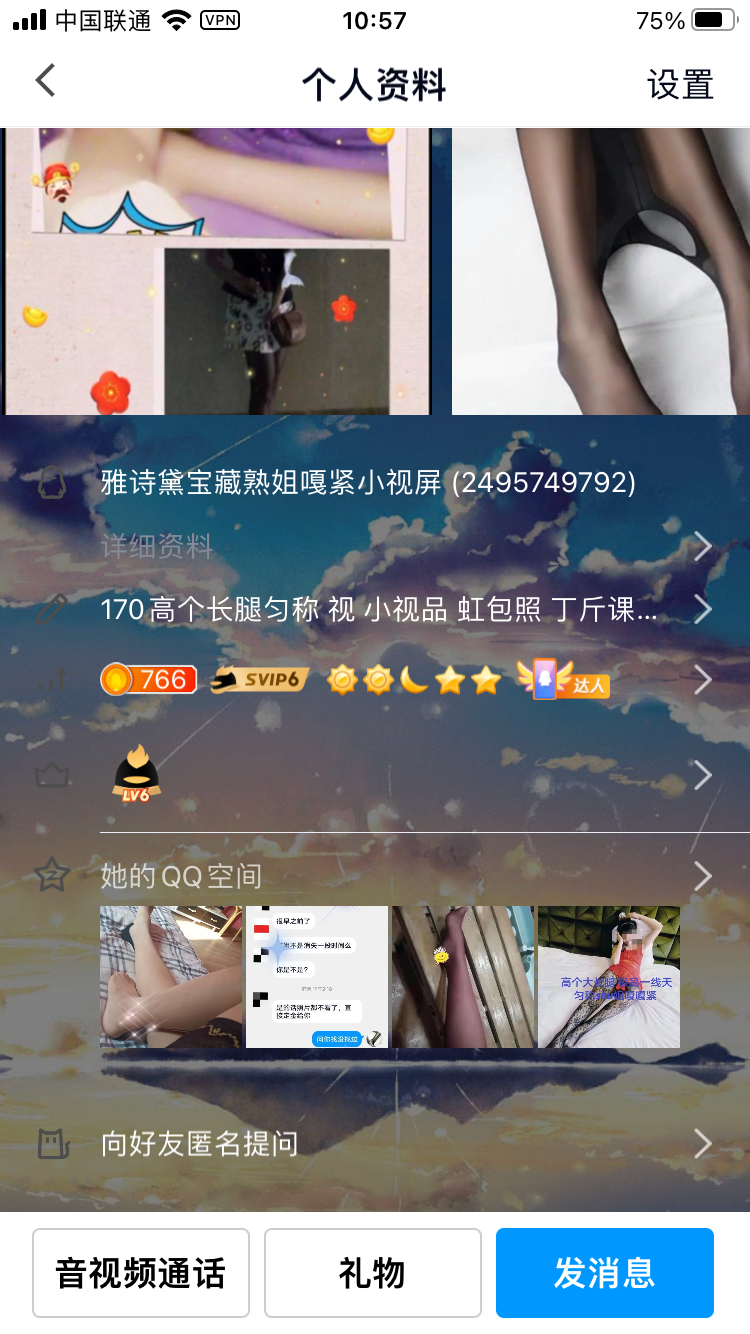Screen dimensions: 750x1334
Task: Open the left profile photo wall image
Action: click(215, 271)
